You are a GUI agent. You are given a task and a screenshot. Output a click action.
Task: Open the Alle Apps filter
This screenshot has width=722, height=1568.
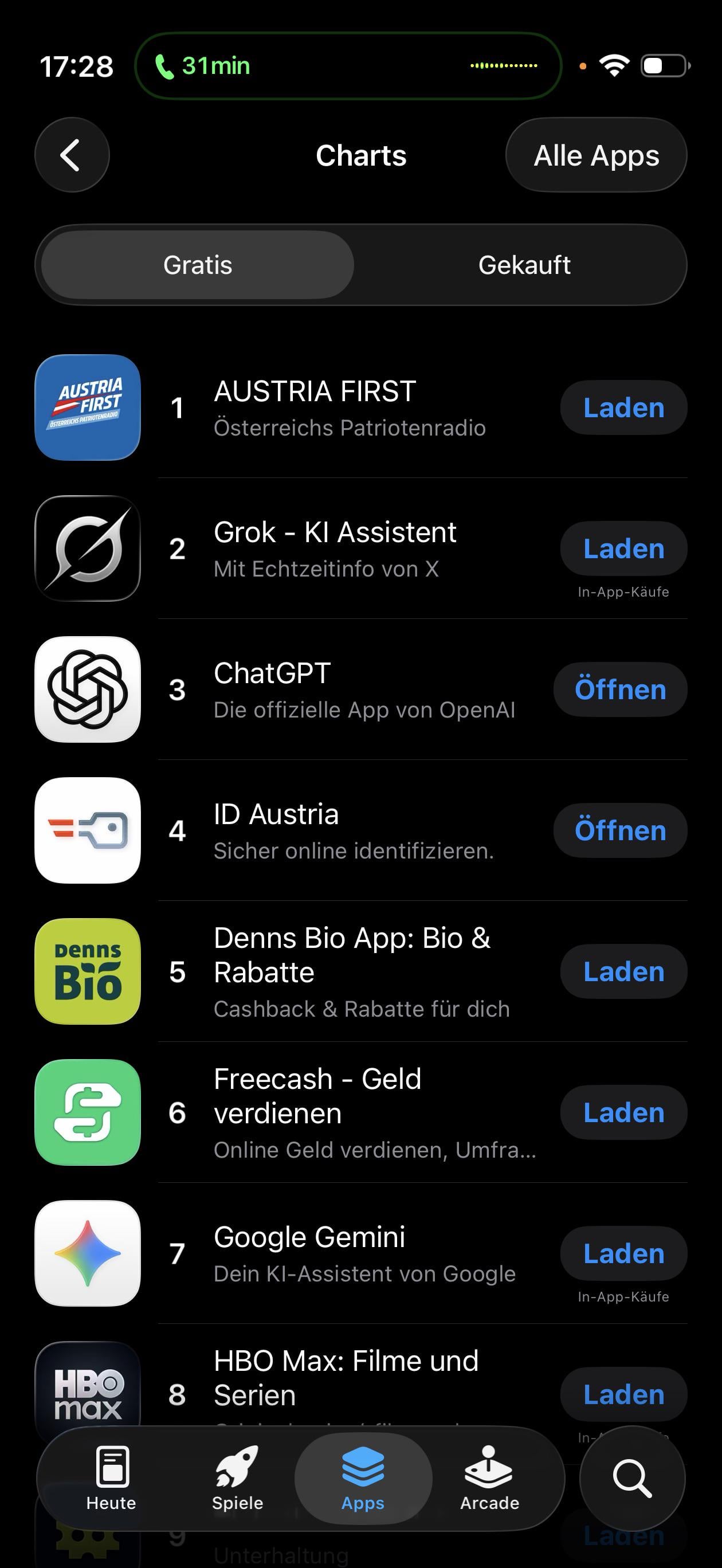[x=595, y=155]
